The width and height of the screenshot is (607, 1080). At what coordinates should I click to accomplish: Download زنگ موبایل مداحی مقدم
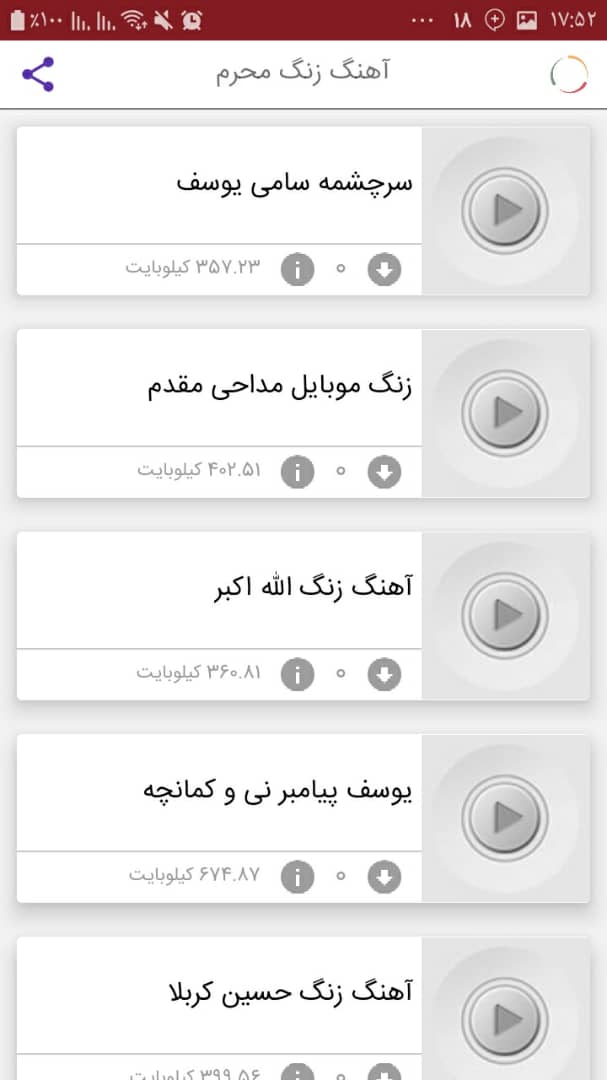pyautogui.click(x=384, y=472)
